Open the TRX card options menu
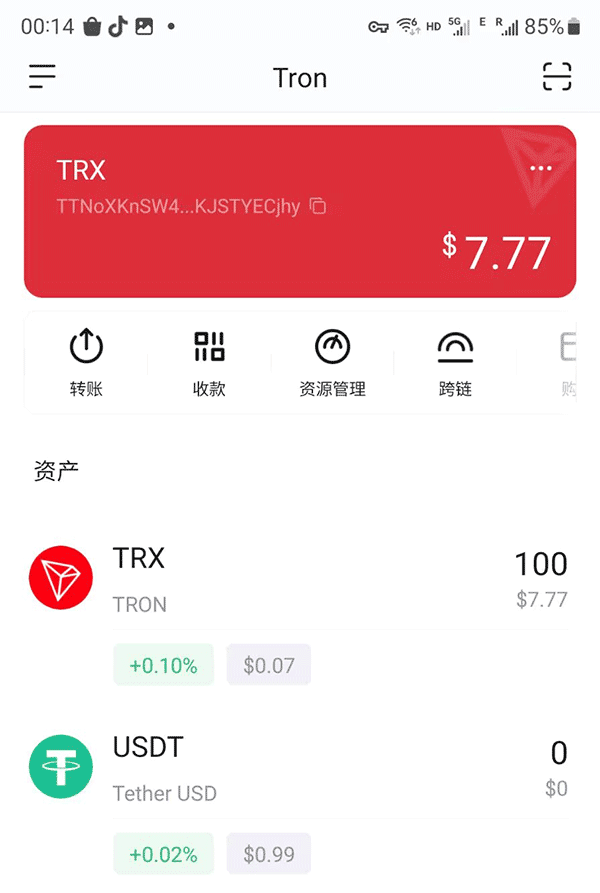 click(541, 169)
